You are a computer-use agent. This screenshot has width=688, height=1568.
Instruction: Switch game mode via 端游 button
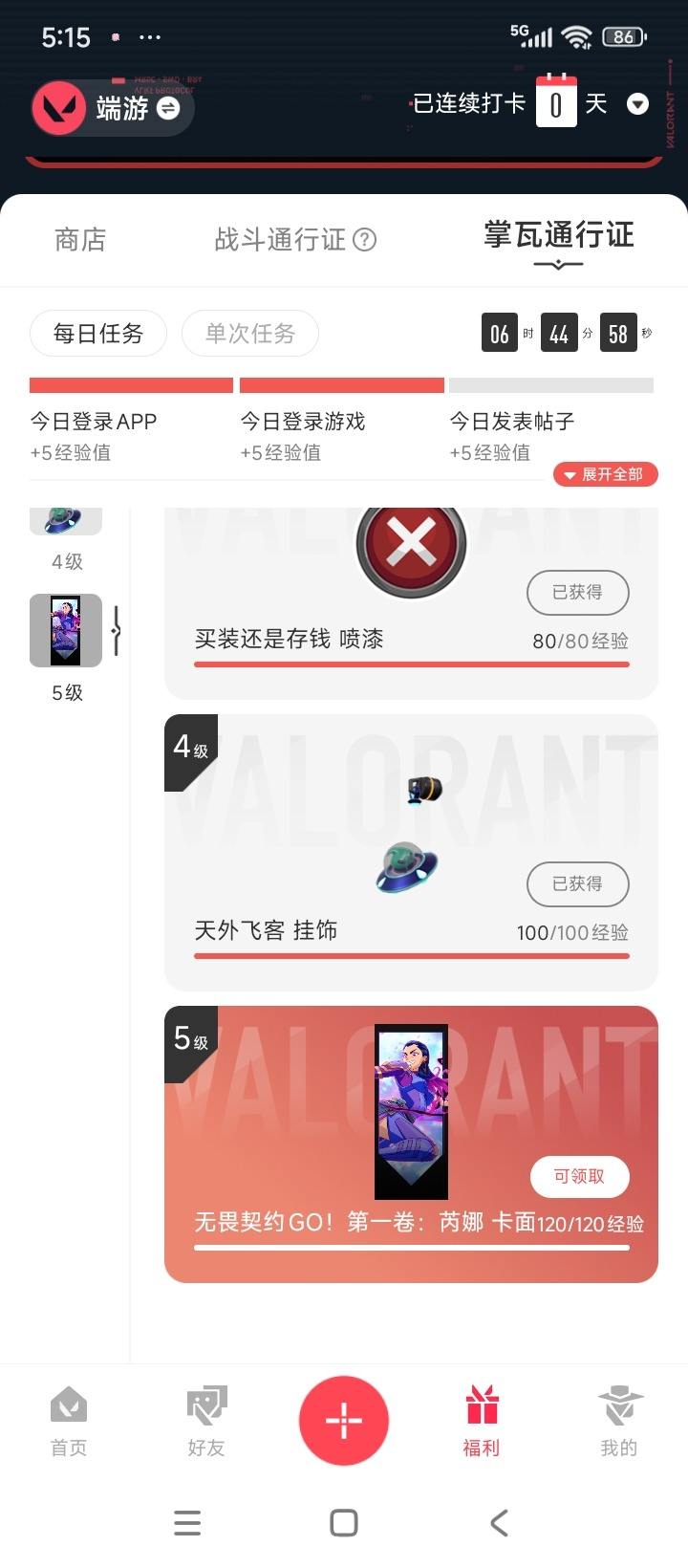113,108
